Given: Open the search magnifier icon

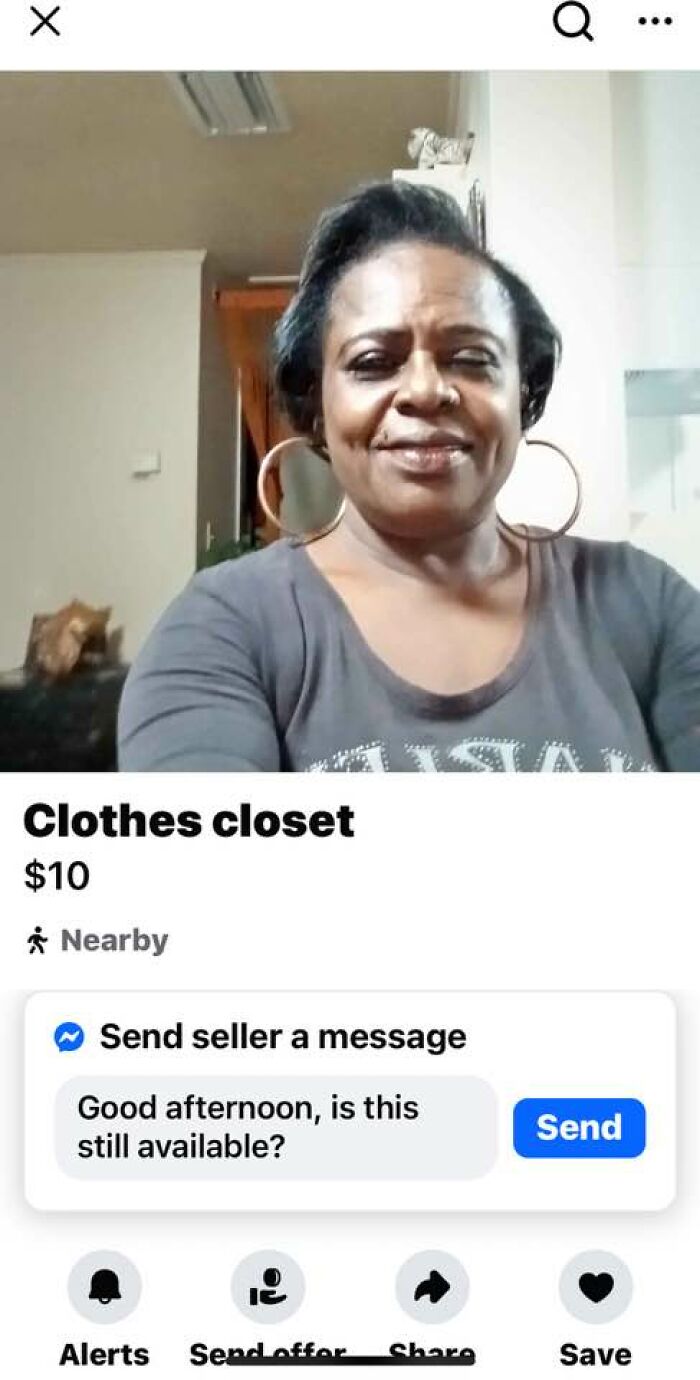Looking at the screenshot, I should tap(573, 22).
